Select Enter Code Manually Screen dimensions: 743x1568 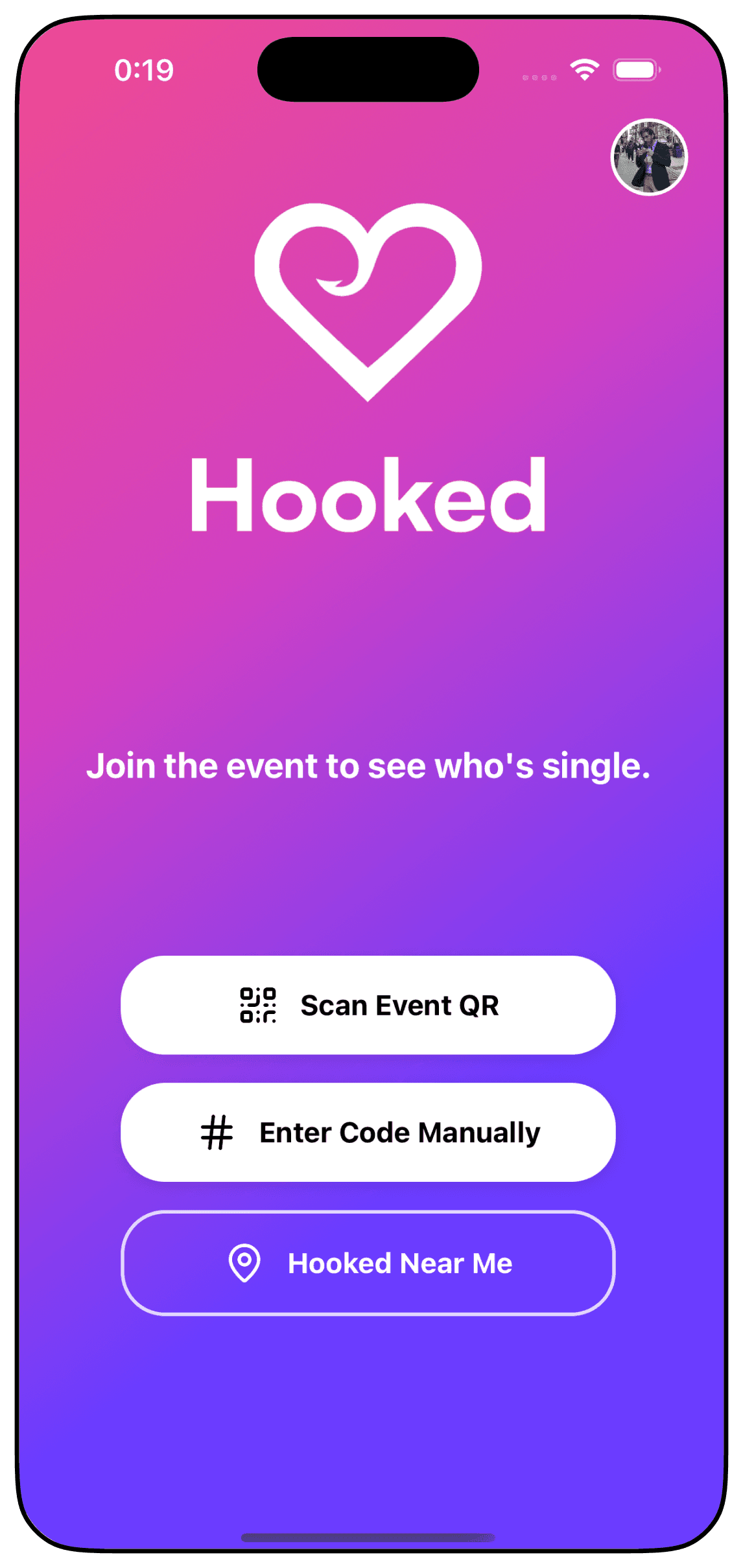[368, 1132]
